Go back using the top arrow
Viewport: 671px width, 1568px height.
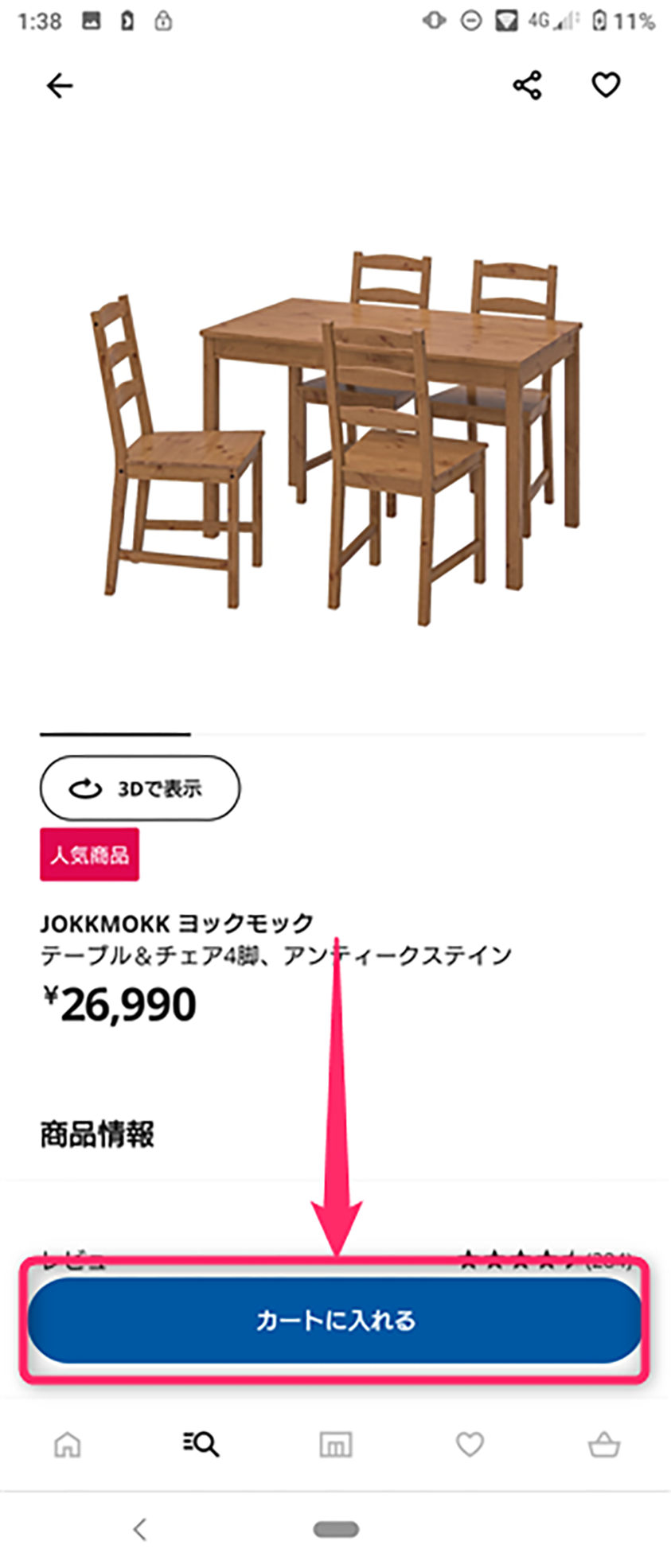60,85
